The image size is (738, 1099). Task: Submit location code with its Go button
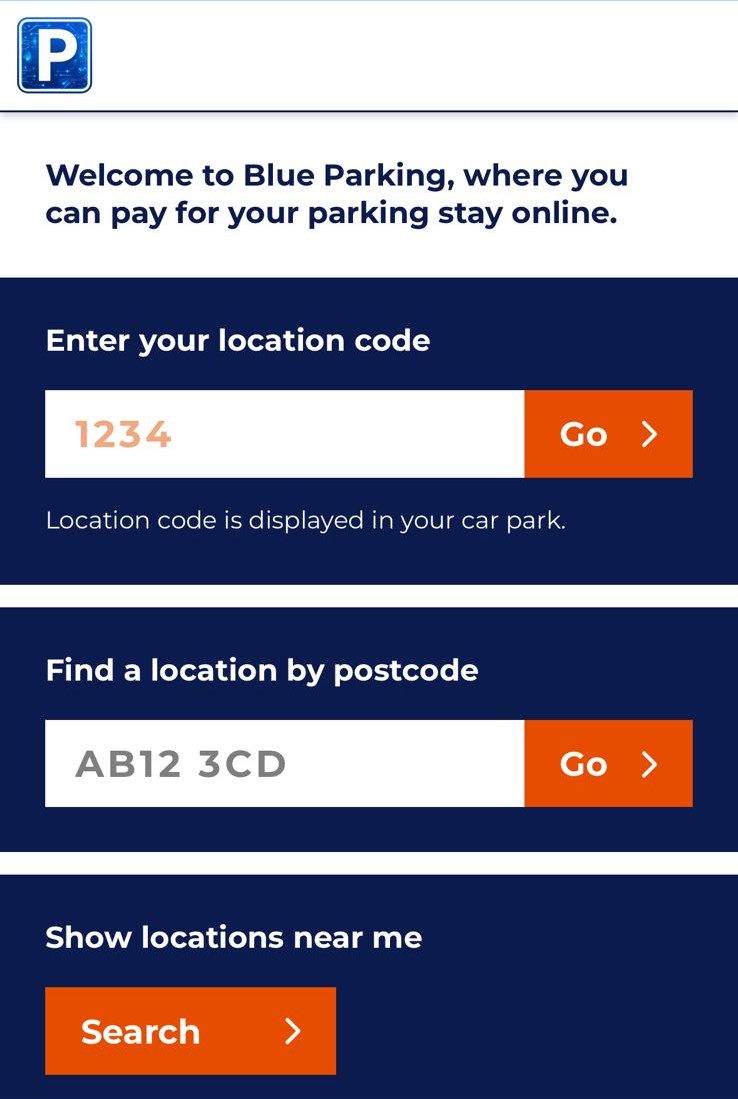pos(608,434)
